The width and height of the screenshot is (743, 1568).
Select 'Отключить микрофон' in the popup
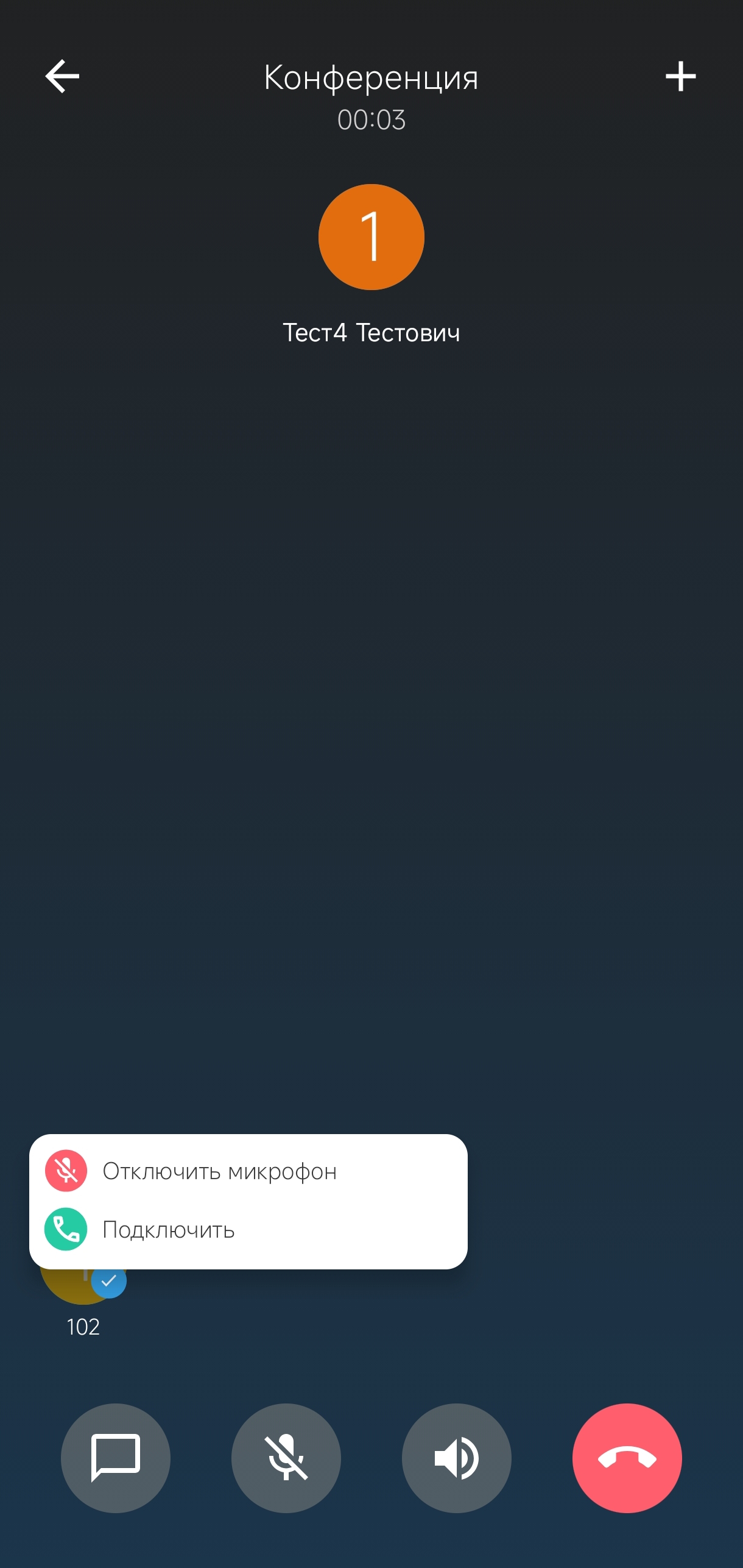click(219, 1171)
